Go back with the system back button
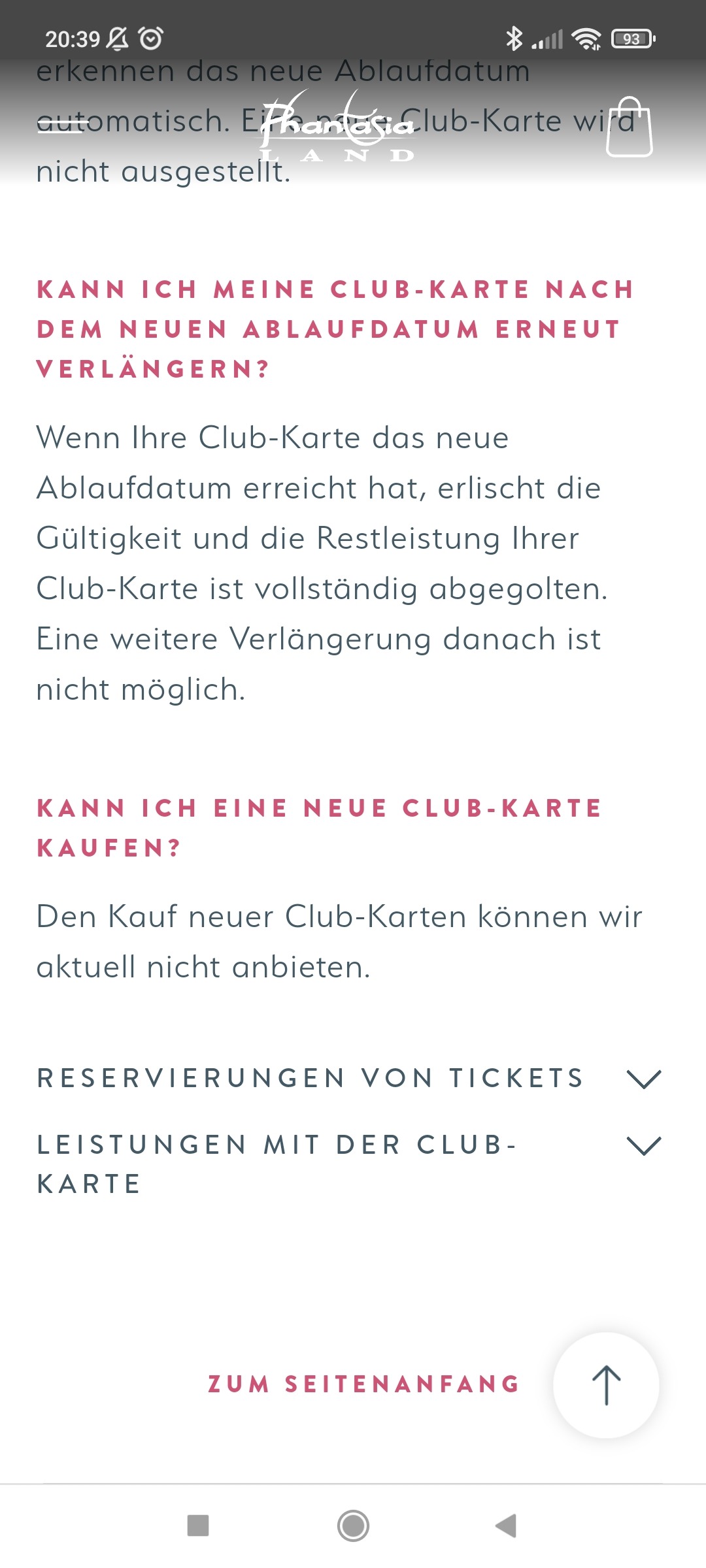 [x=506, y=1526]
